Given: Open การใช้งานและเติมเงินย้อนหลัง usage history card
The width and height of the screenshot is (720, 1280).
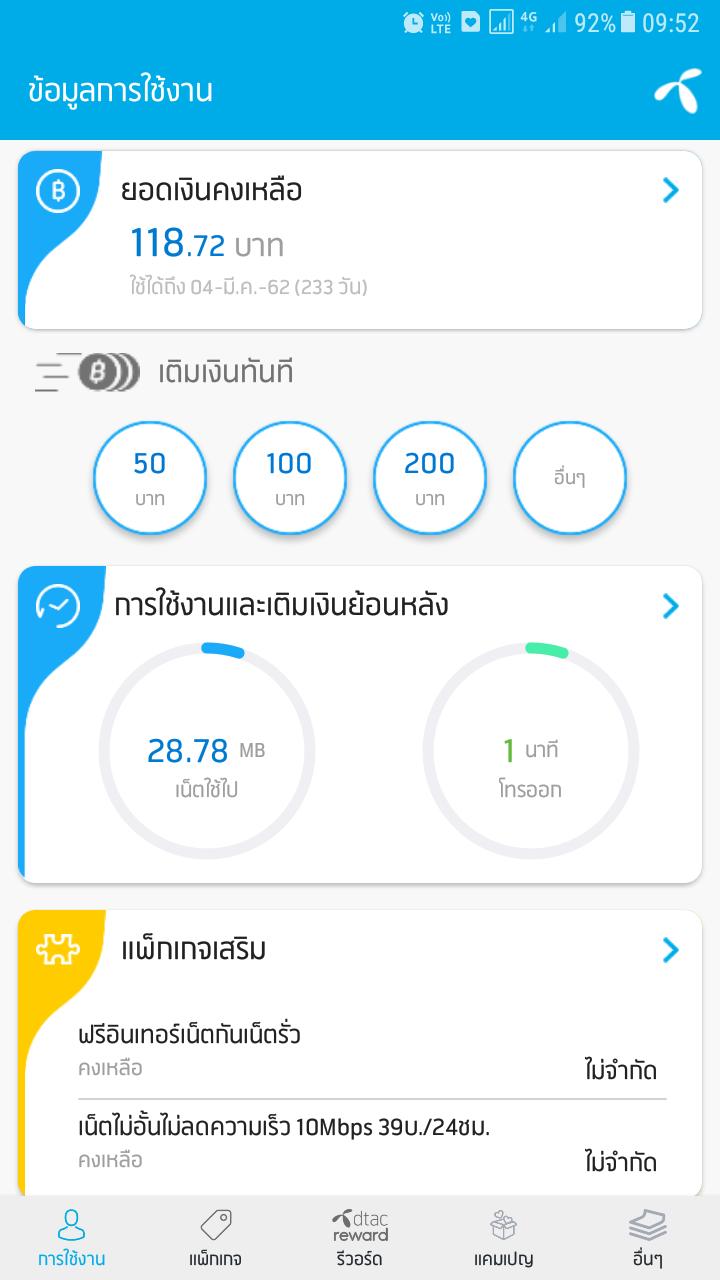Looking at the screenshot, I should [x=360, y=606].
